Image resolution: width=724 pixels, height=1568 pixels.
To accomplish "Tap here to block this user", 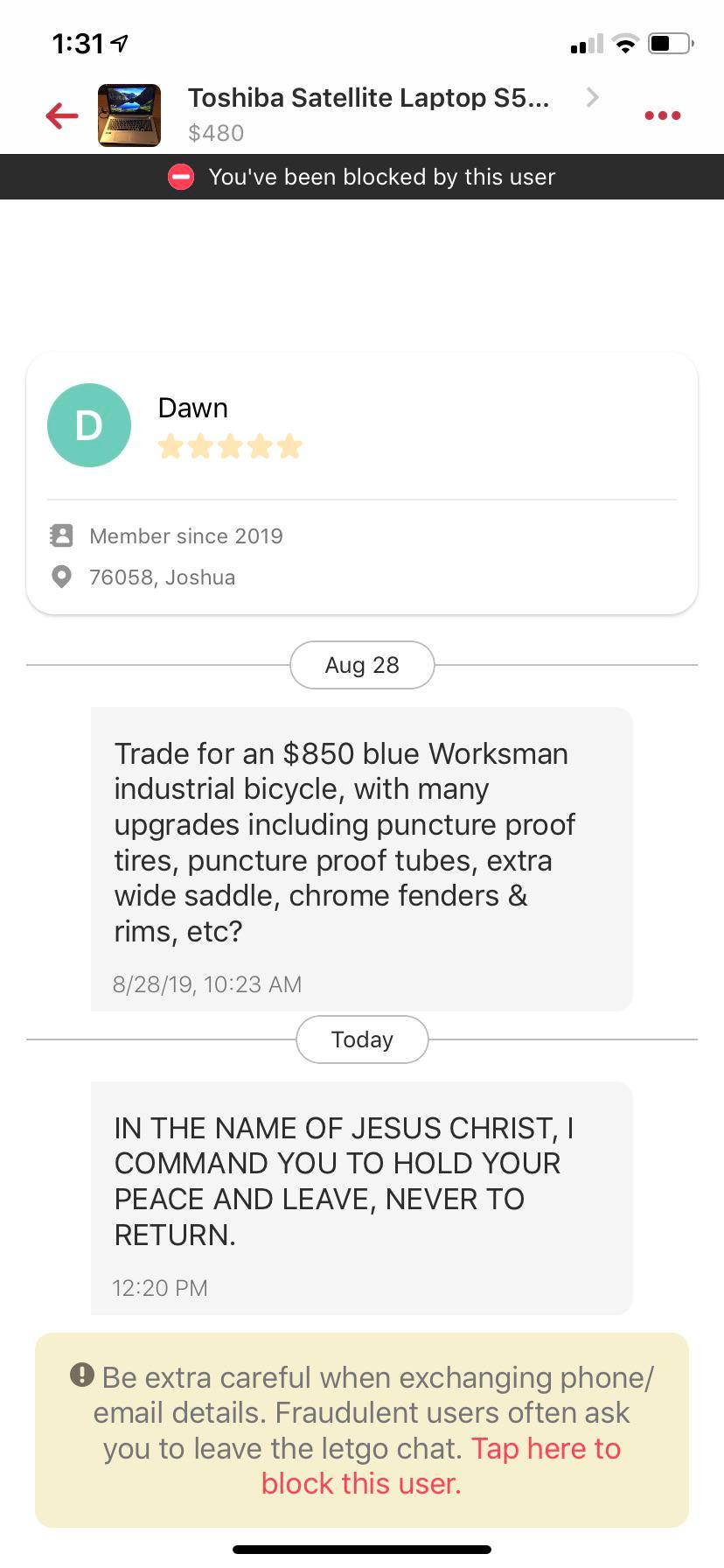I will (x=442, y=1466).
